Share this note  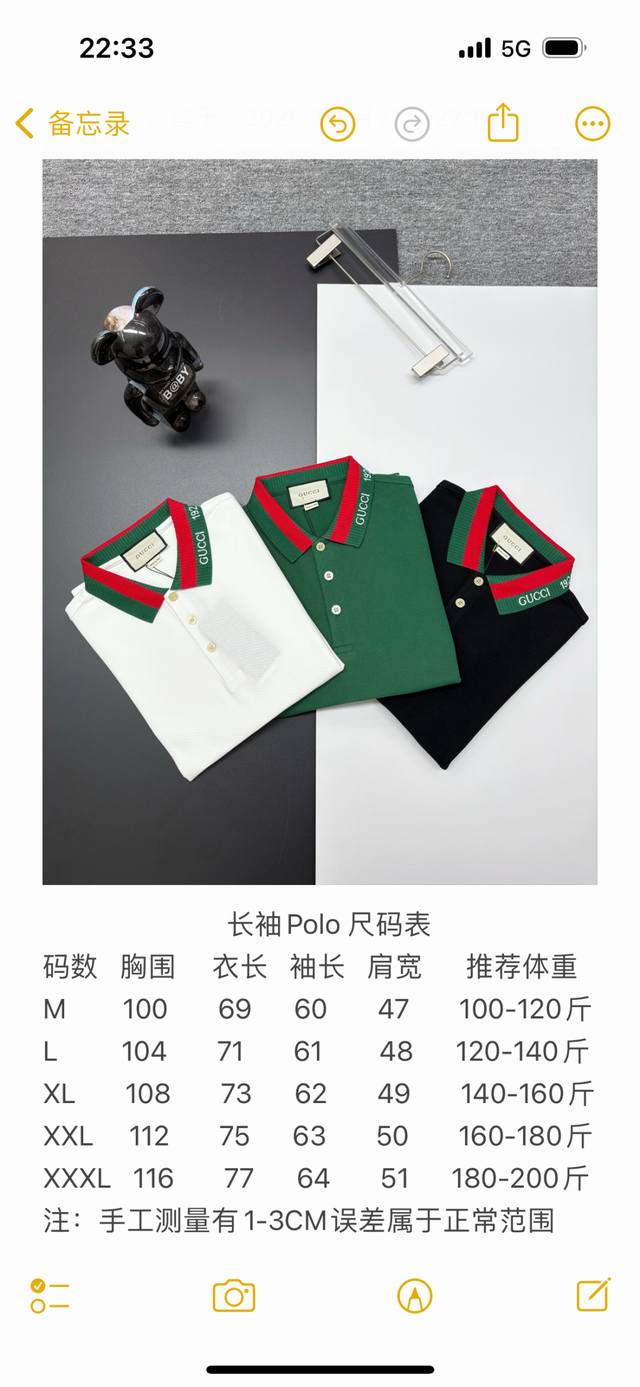pos(503,123)
